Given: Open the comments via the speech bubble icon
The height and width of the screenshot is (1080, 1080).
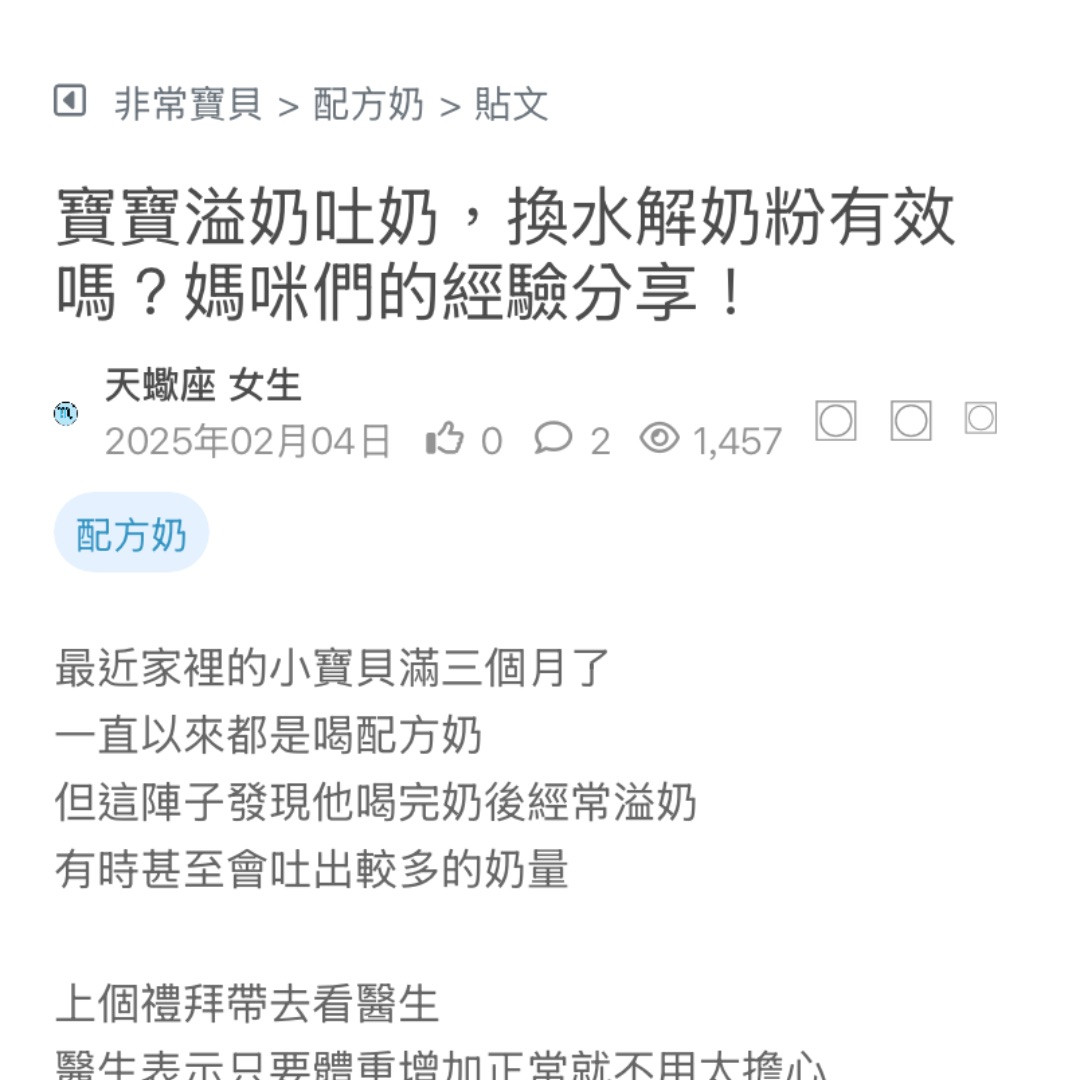Looking at the screenshot, I should 553,438.
